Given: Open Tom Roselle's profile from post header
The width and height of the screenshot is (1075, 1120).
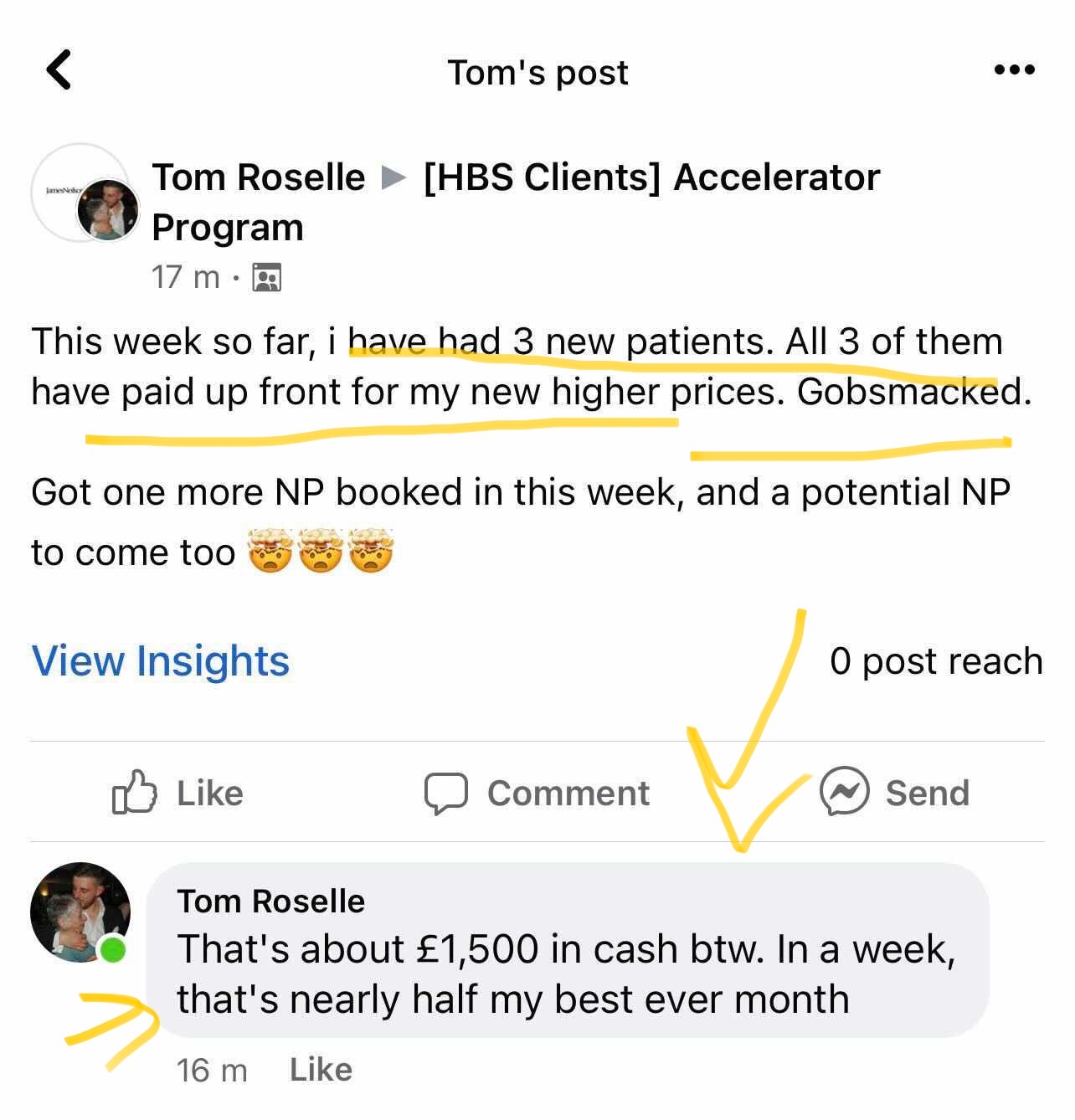Looking at the screenshot, I should pos(258,177).
